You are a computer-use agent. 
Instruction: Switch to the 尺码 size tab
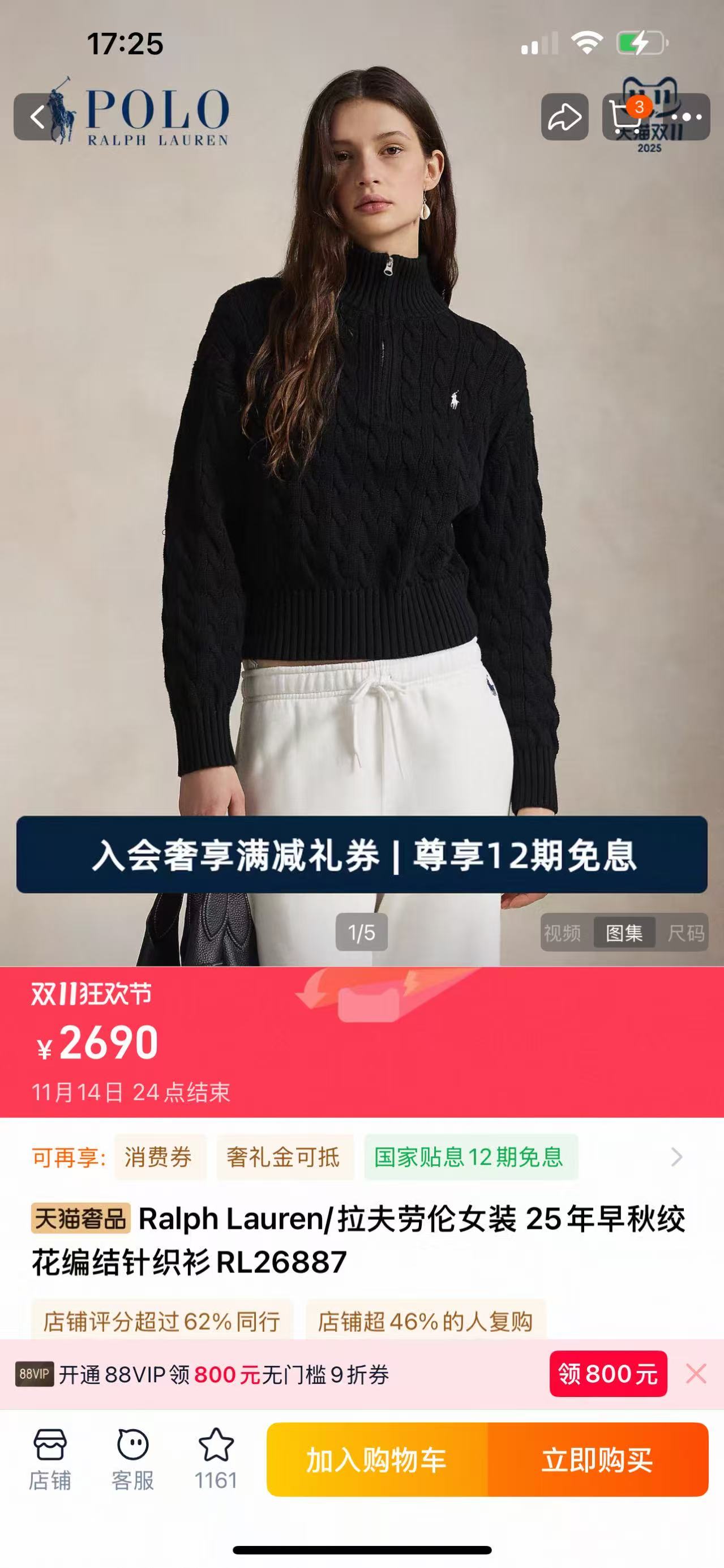tap(686, 933)
